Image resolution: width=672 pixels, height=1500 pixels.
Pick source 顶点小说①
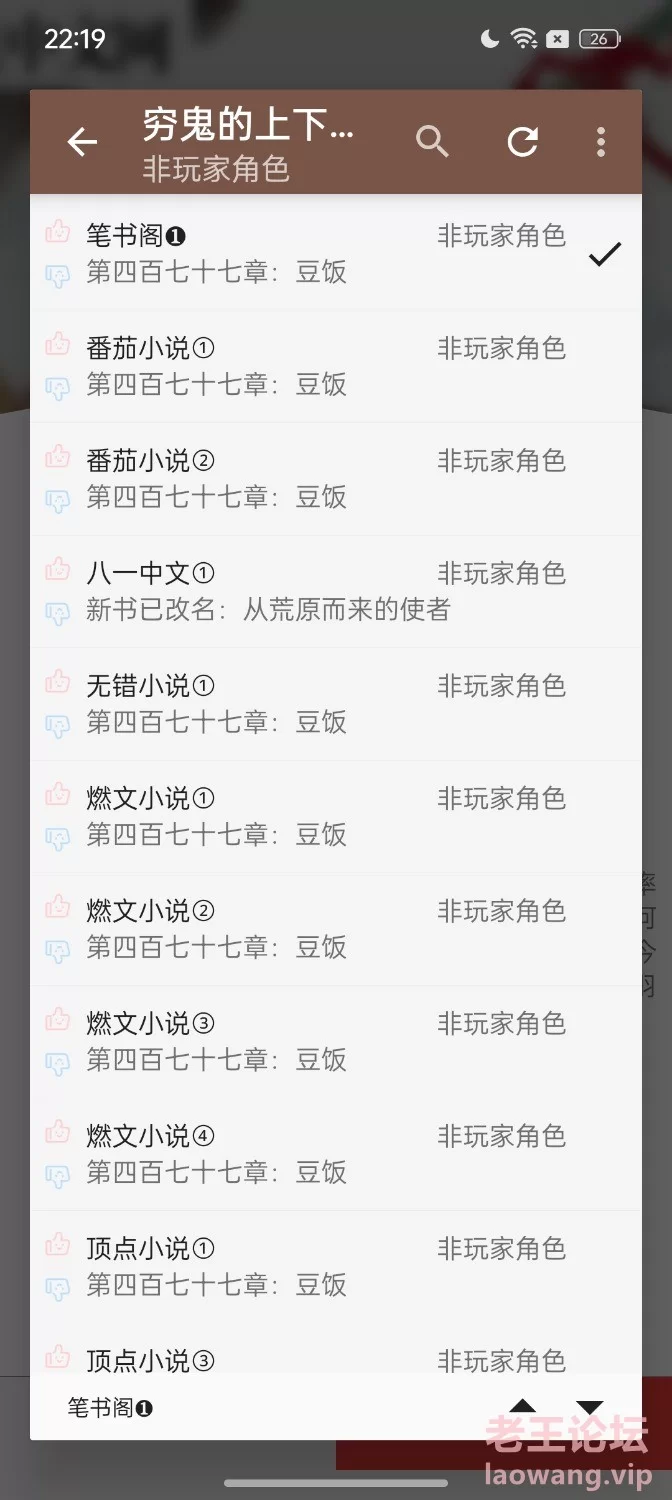click(x=336, y=1266)
